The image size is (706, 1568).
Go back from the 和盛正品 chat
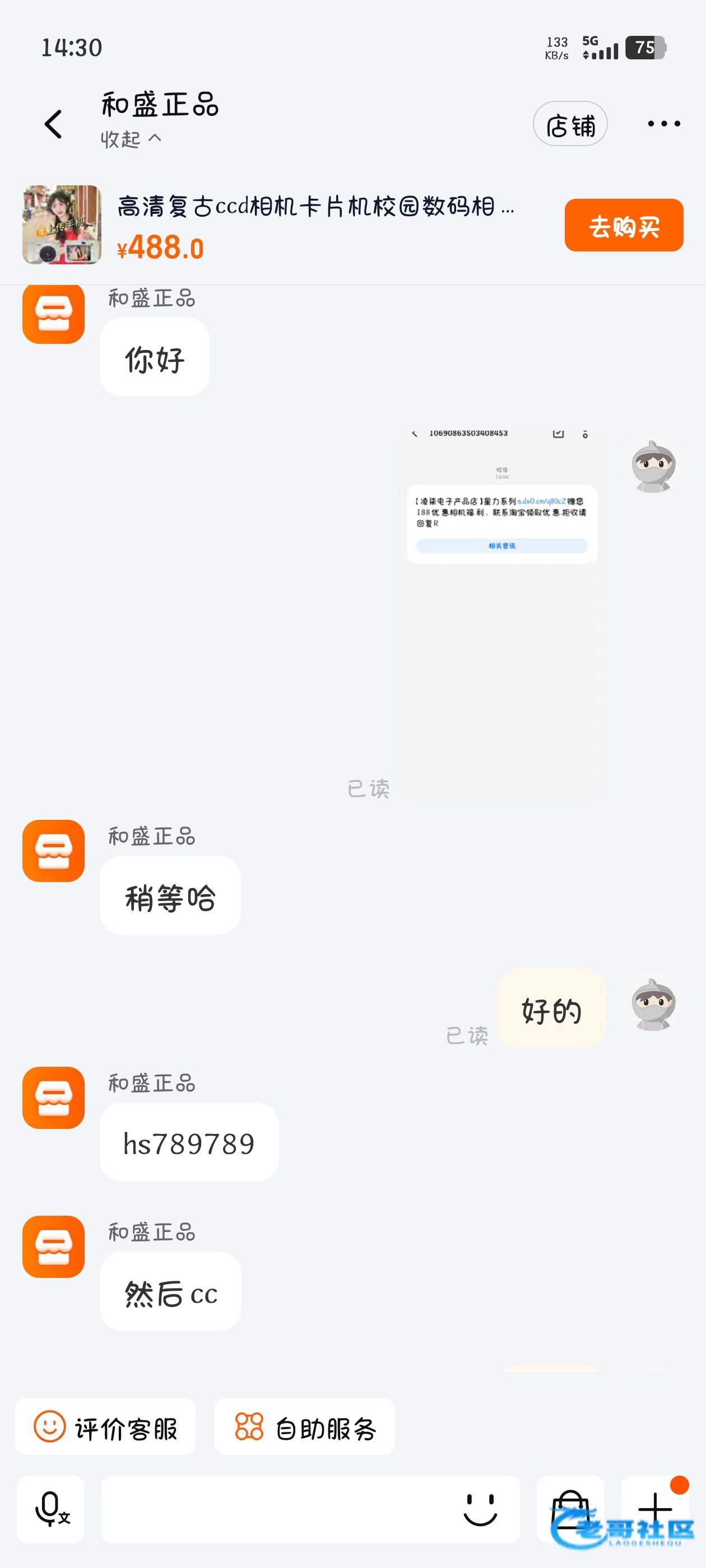click(54, 124)
